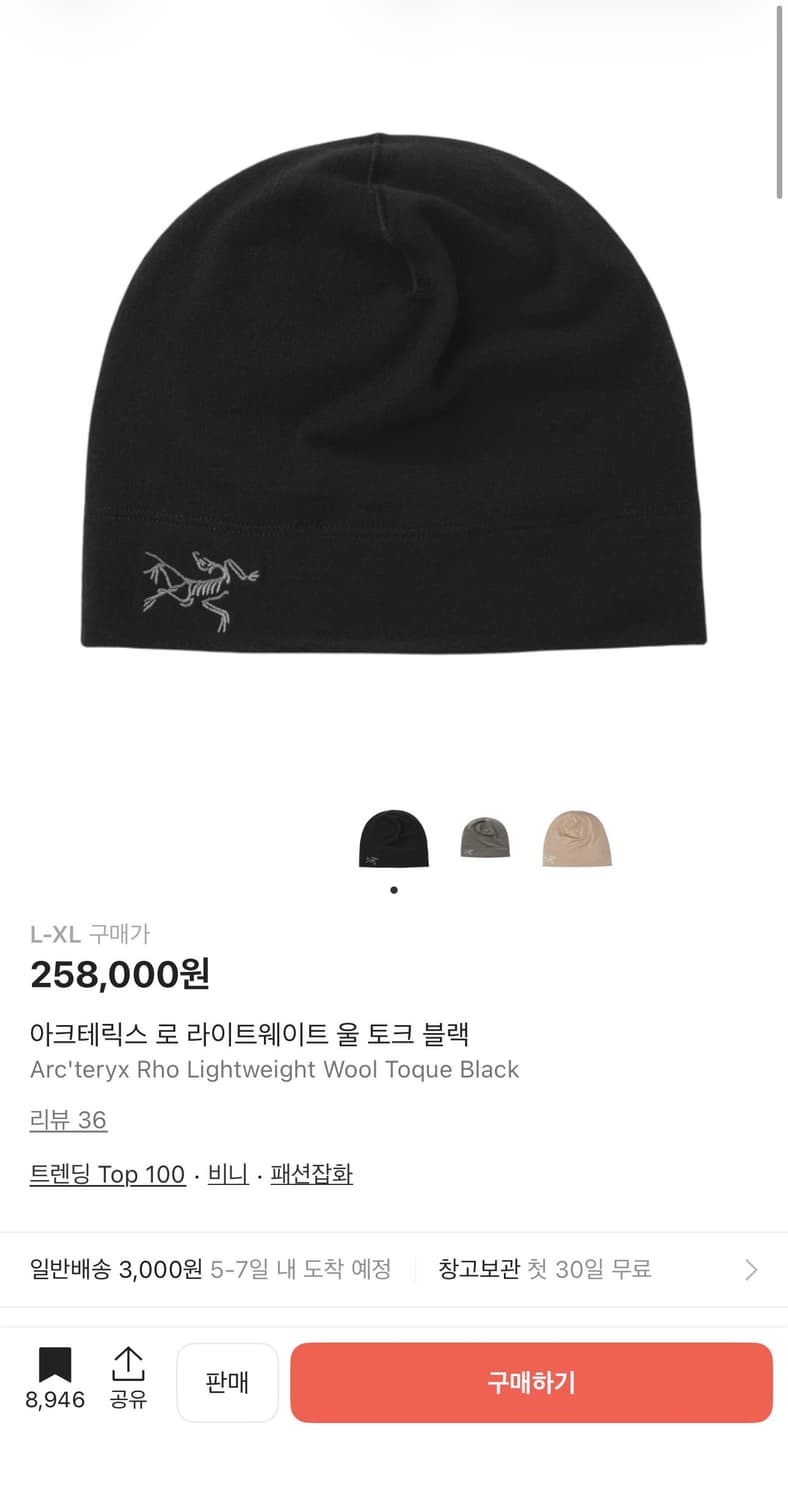Click the 판매 sell button
Screen dimensions: 788x1500
(x=227, y=1382)
